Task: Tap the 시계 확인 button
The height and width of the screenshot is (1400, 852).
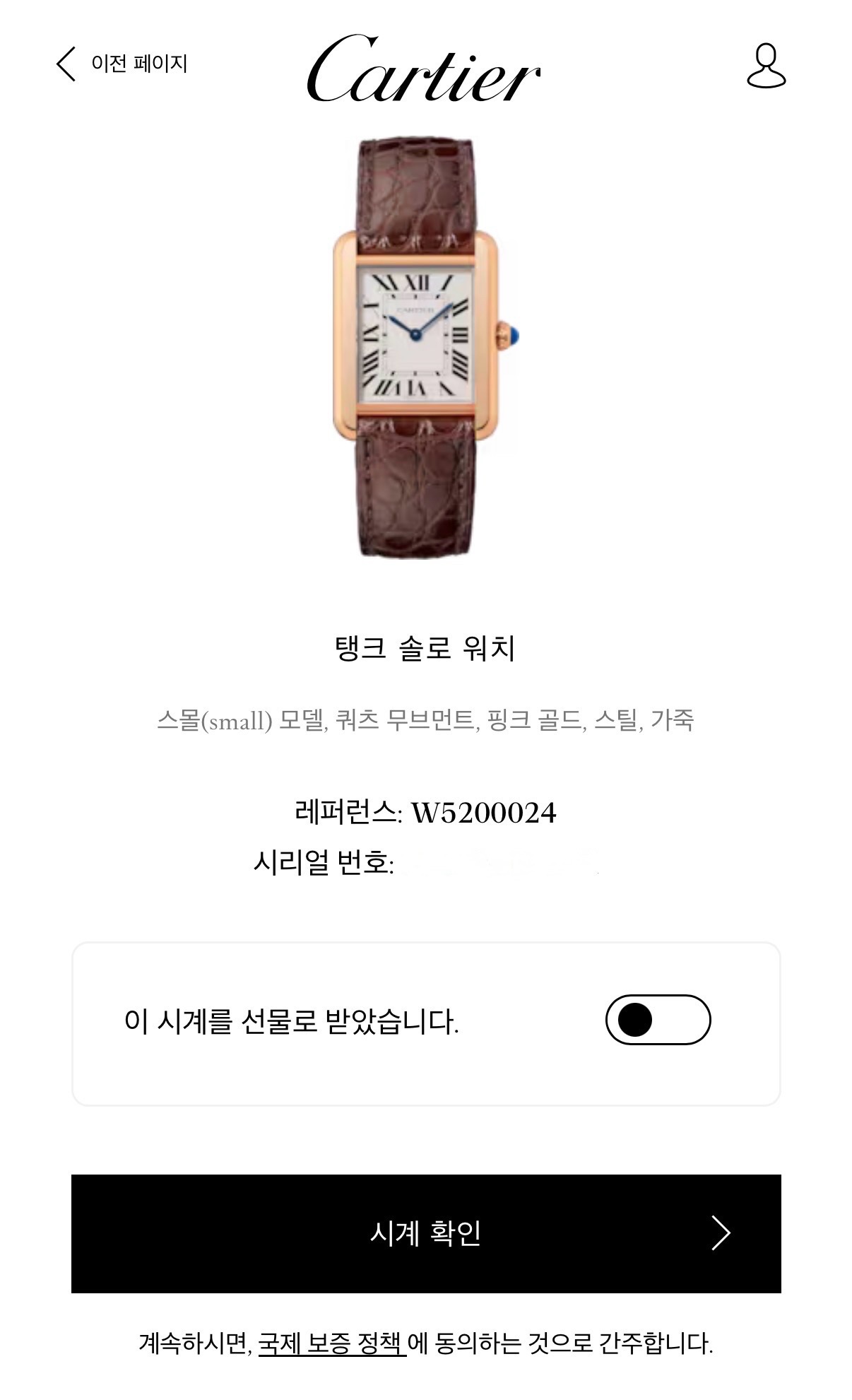Action: 426,1233
